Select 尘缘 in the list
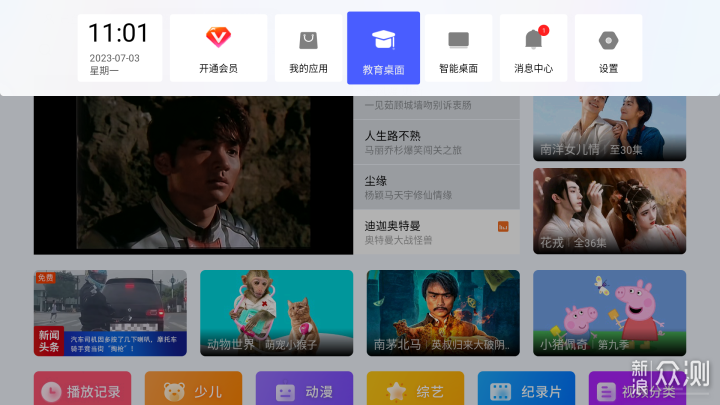The height and width of the screenshot is (405, 720). (x=436, y=187)
